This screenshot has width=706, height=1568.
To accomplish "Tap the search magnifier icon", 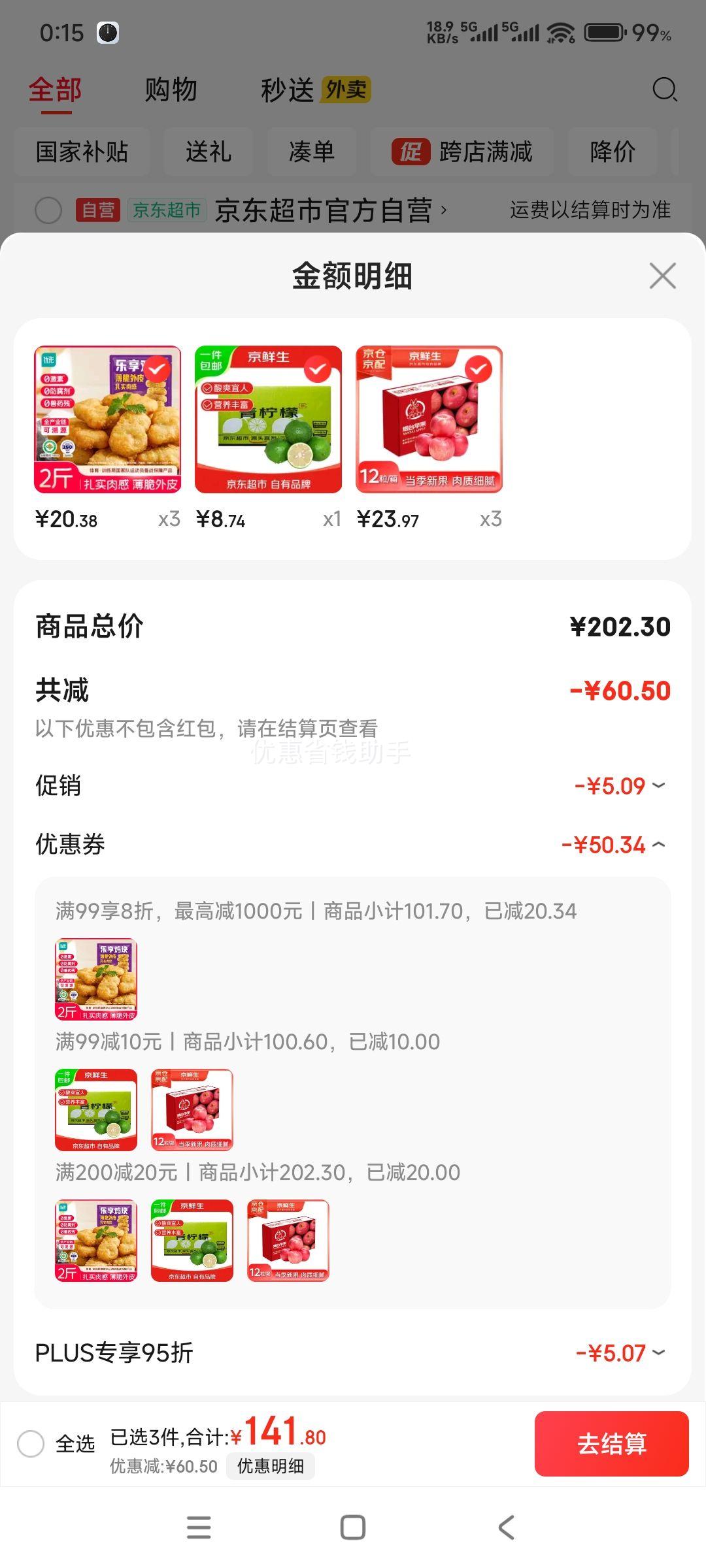I will coord(664,90).
